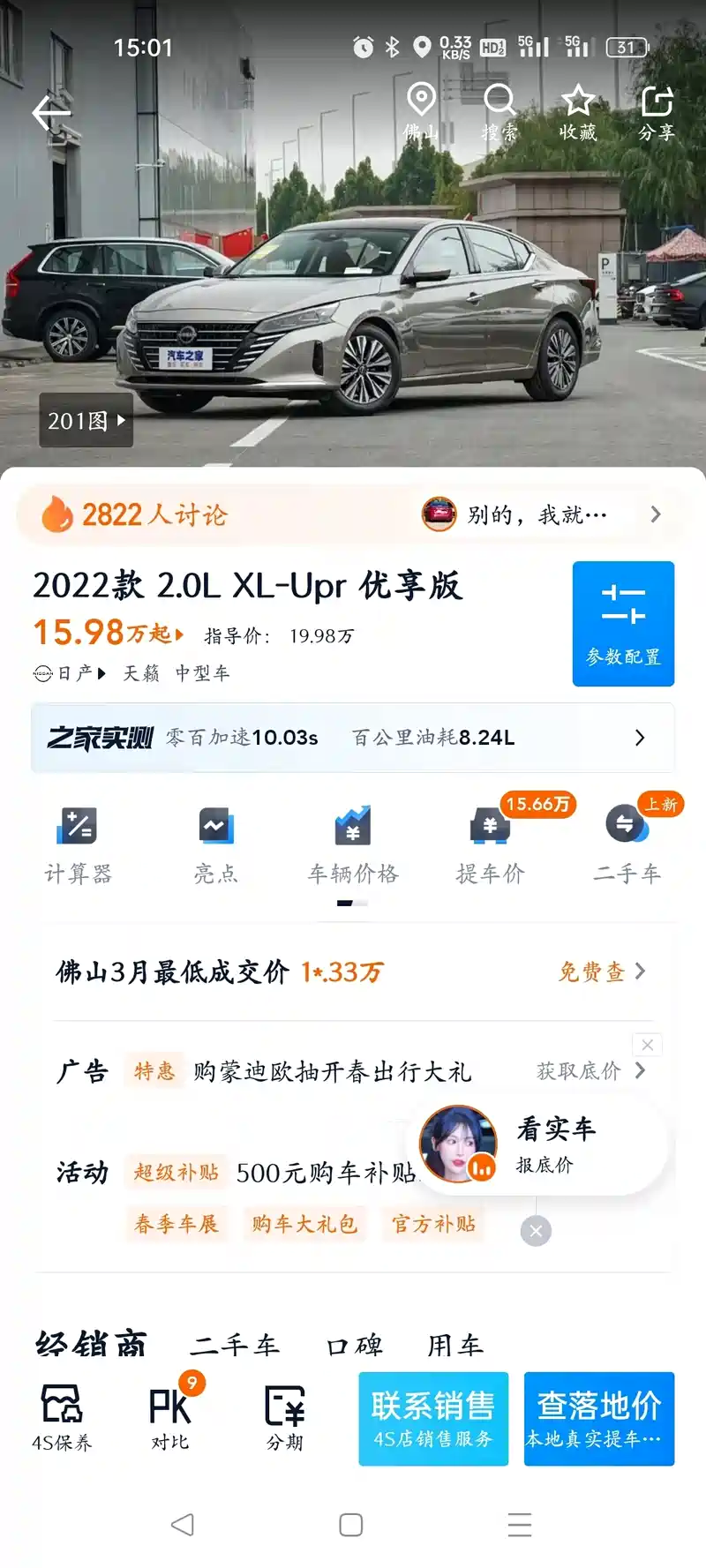Add this car to 收藏 favorites
Viewport: 706px width, 1568px height.
point(578,111)
